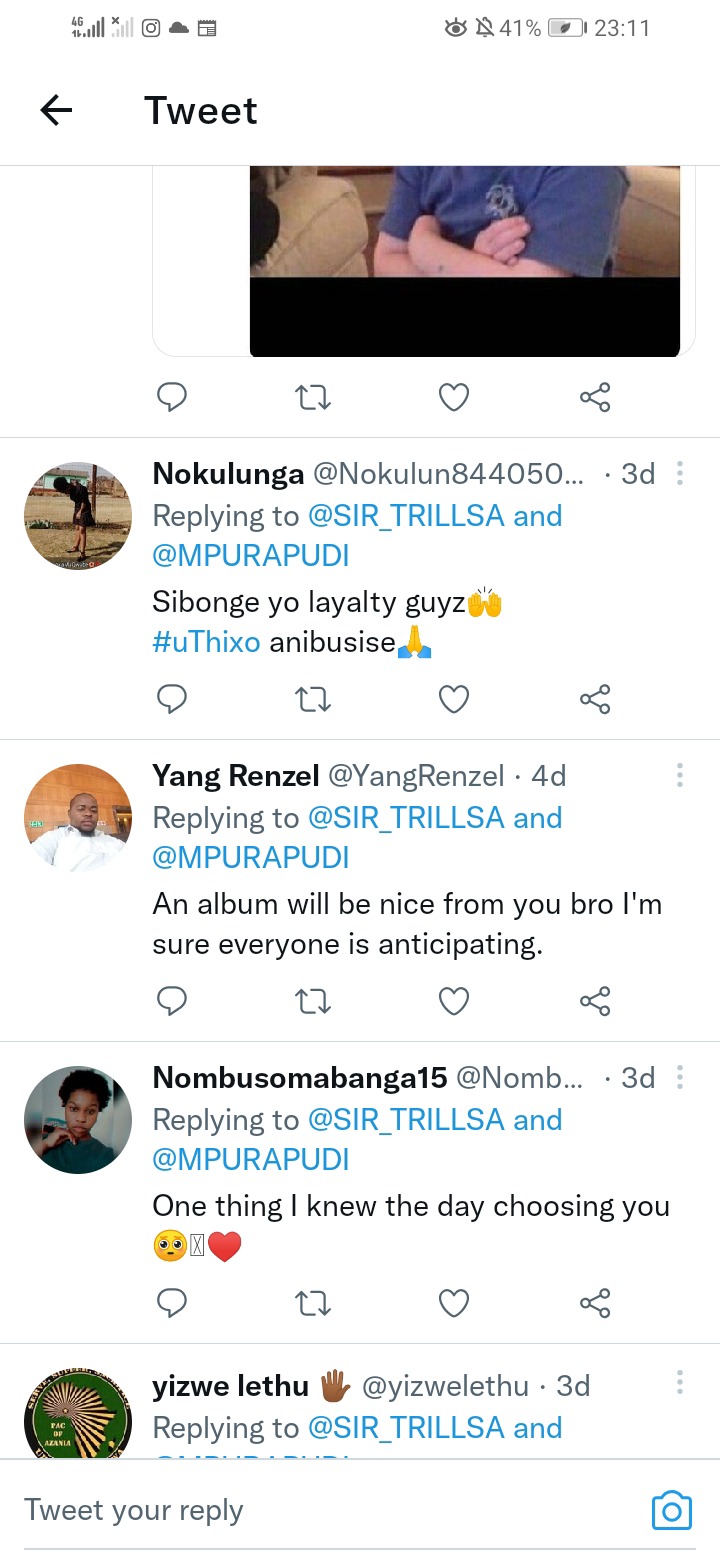
Task: Retweet the main tweet above the replies
Action: [313, 398]
